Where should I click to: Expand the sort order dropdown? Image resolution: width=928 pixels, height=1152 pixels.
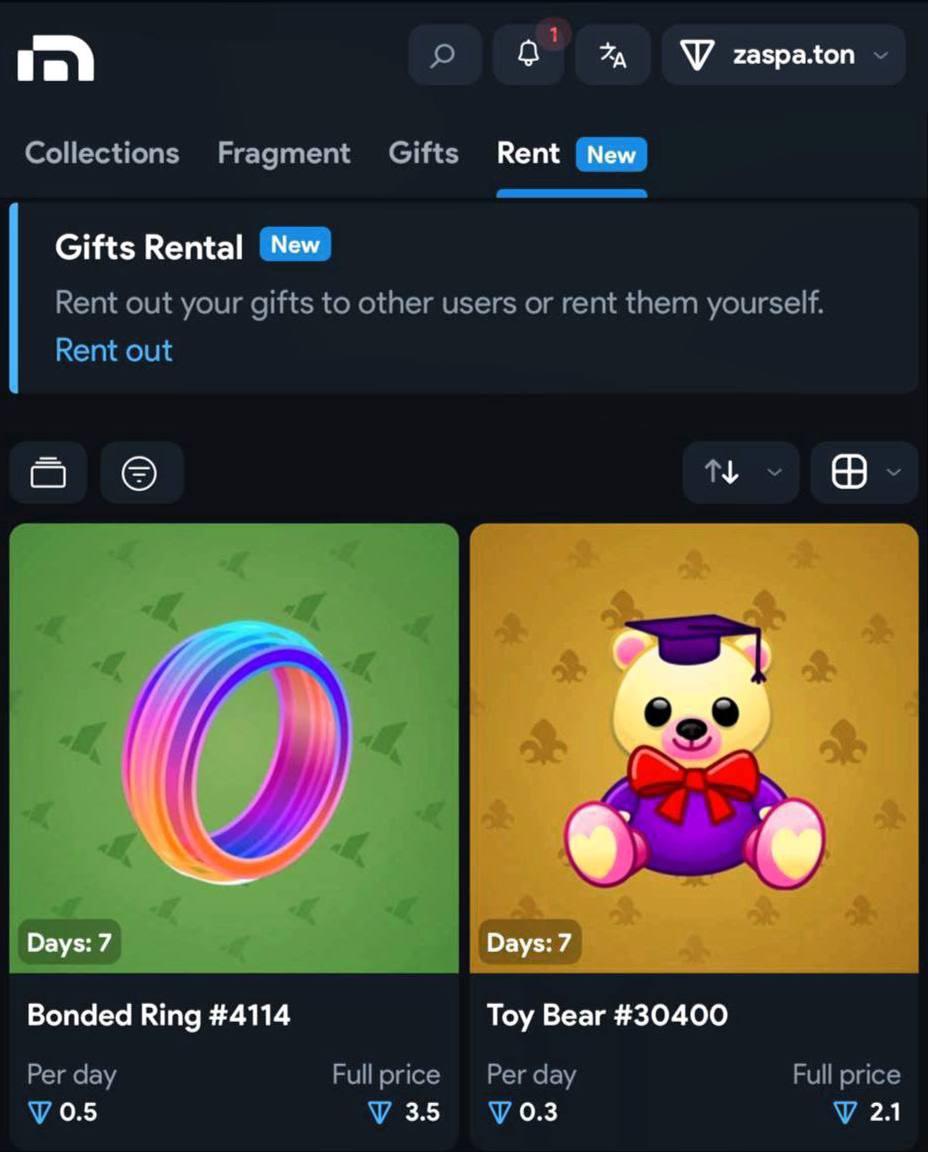(x=740, y=472)
